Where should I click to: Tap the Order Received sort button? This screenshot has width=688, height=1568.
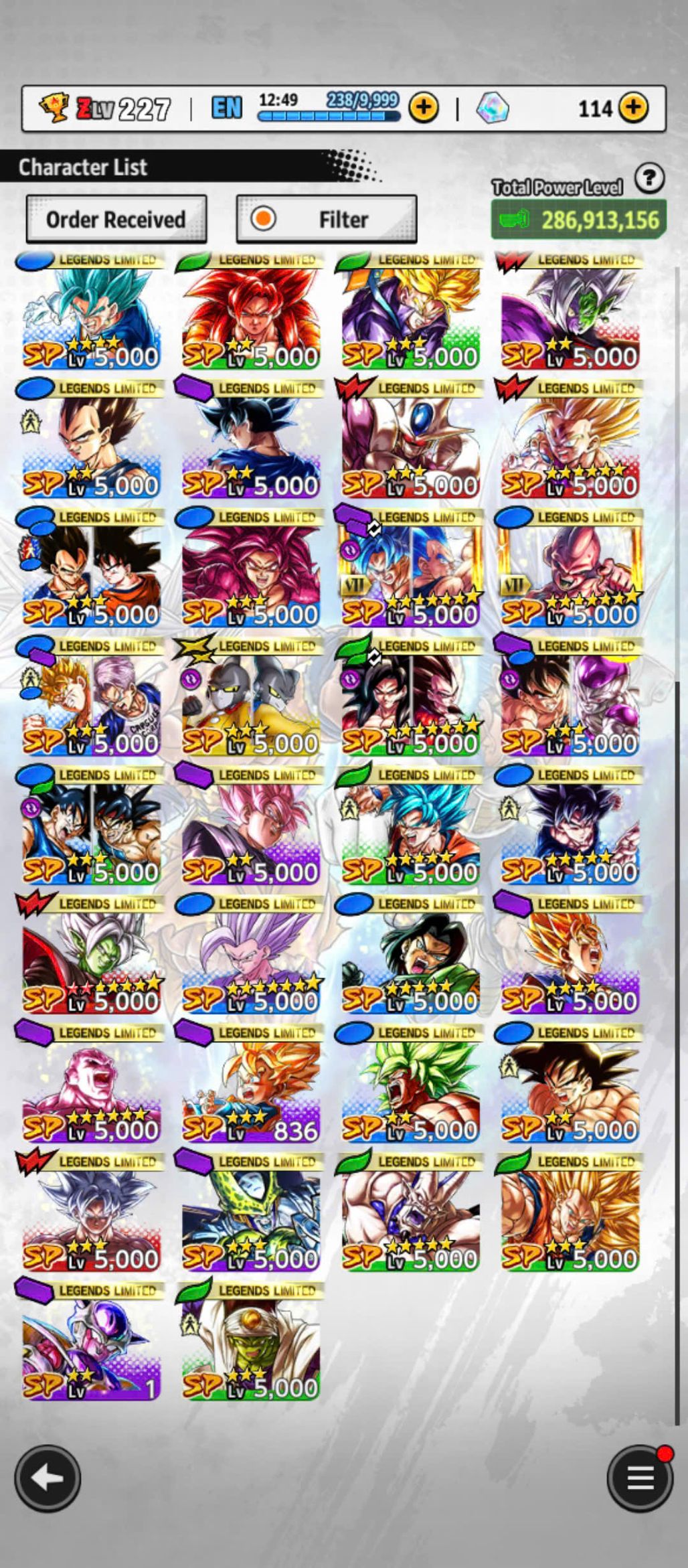[x=116, y=219]
